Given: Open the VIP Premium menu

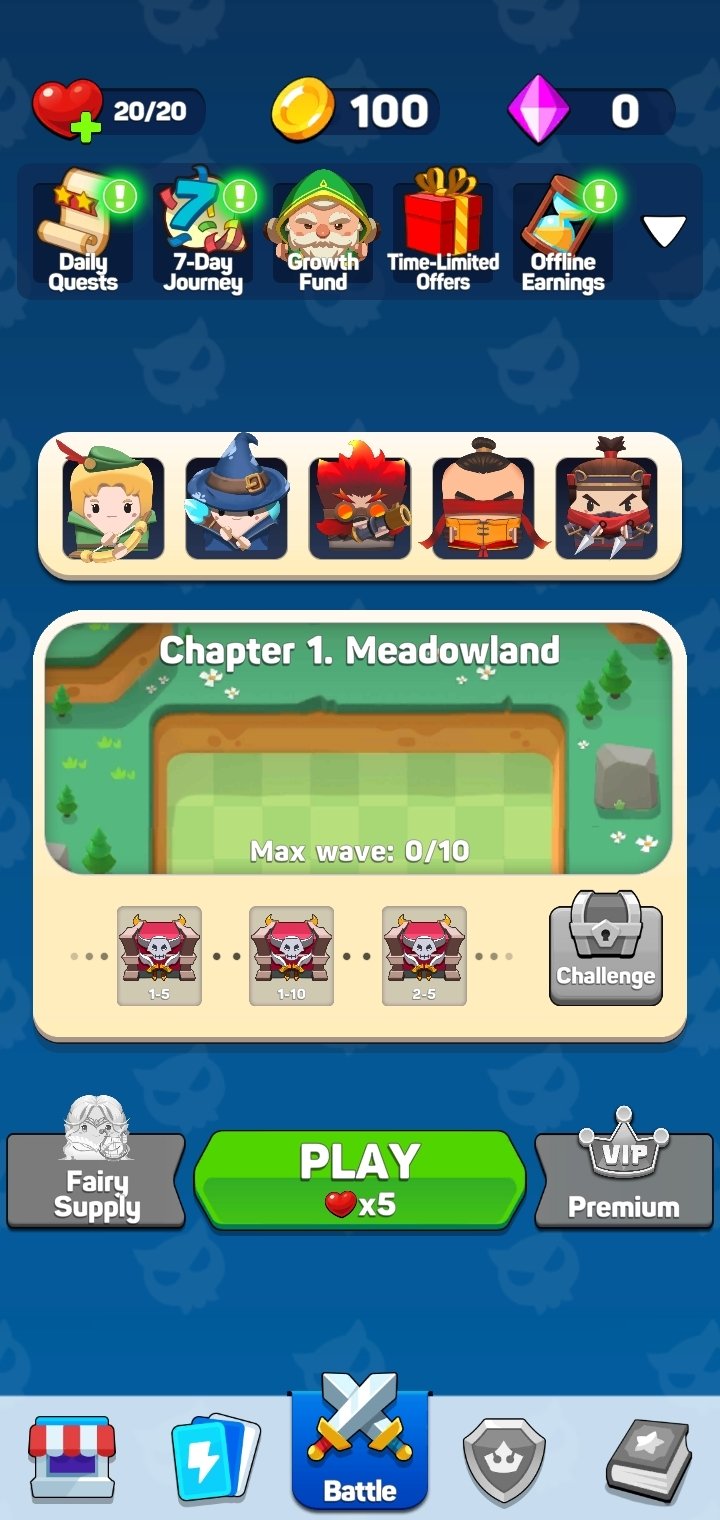Looking at the screenshot, I should coord(624,1180).
